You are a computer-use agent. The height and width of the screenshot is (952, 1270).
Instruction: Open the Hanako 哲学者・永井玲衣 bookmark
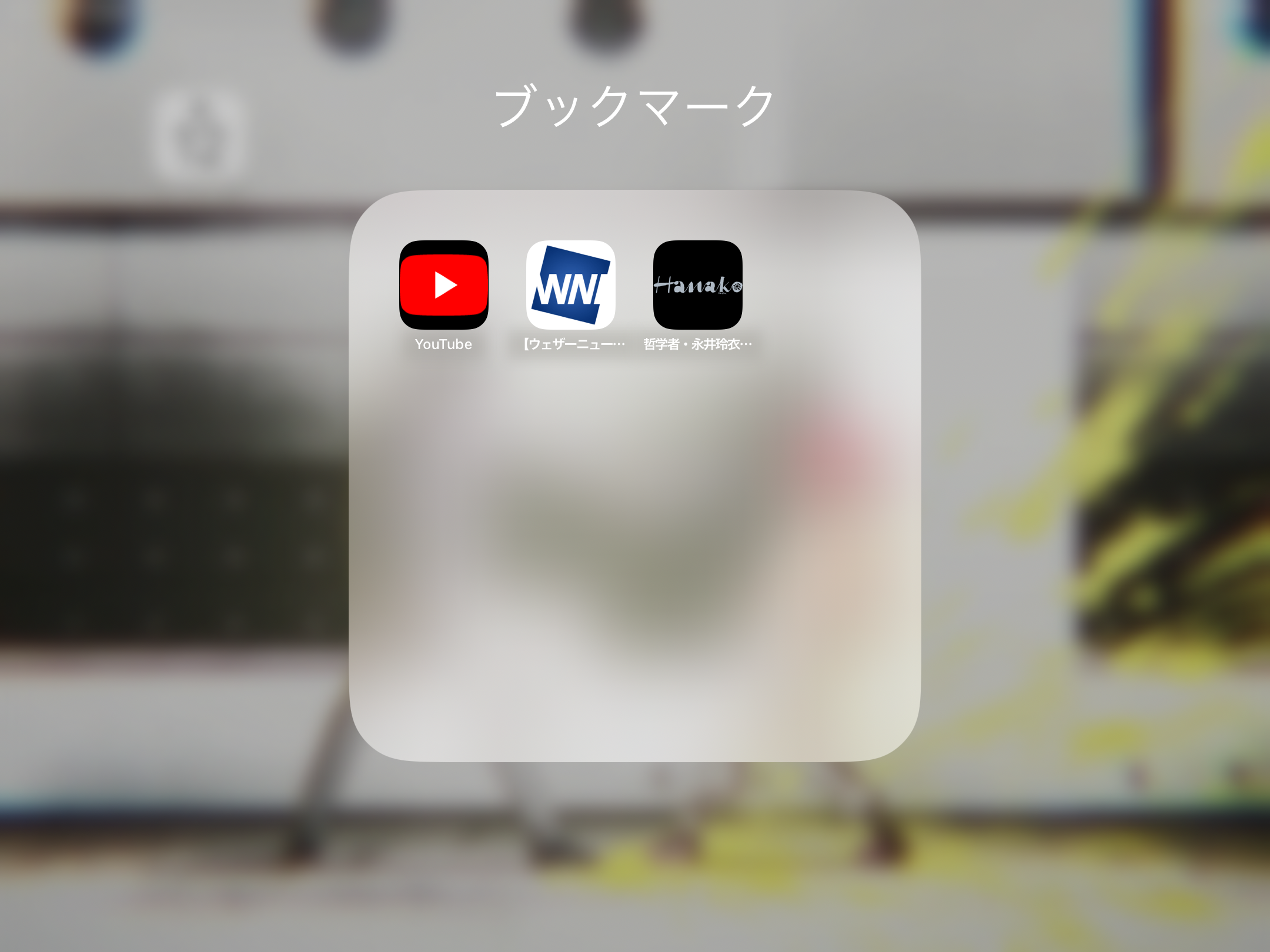pyautogui.click(x=697, y=285)
